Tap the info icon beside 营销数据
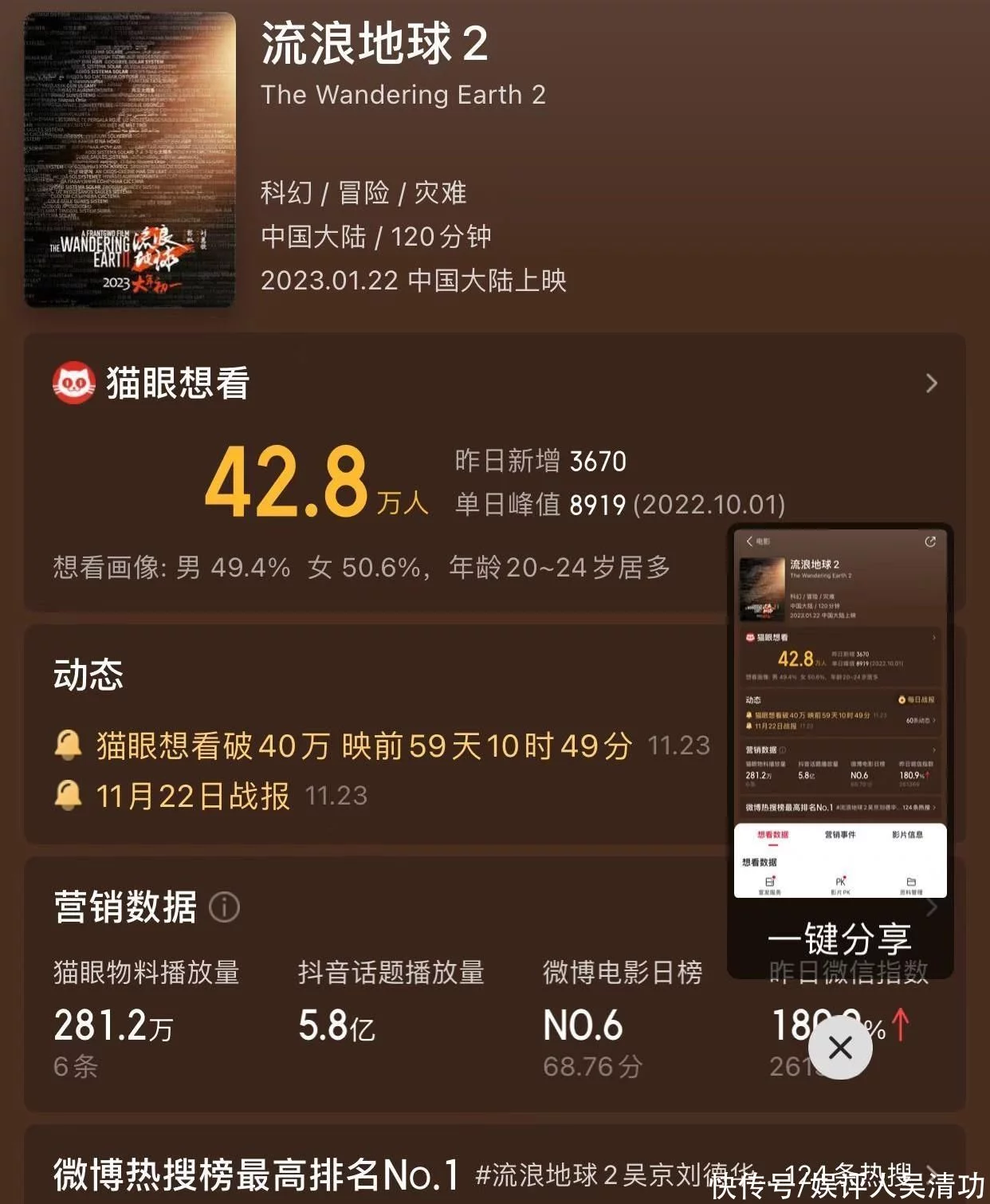The height and width of the screenshot is (1204, 990). (x=224, y=907)
